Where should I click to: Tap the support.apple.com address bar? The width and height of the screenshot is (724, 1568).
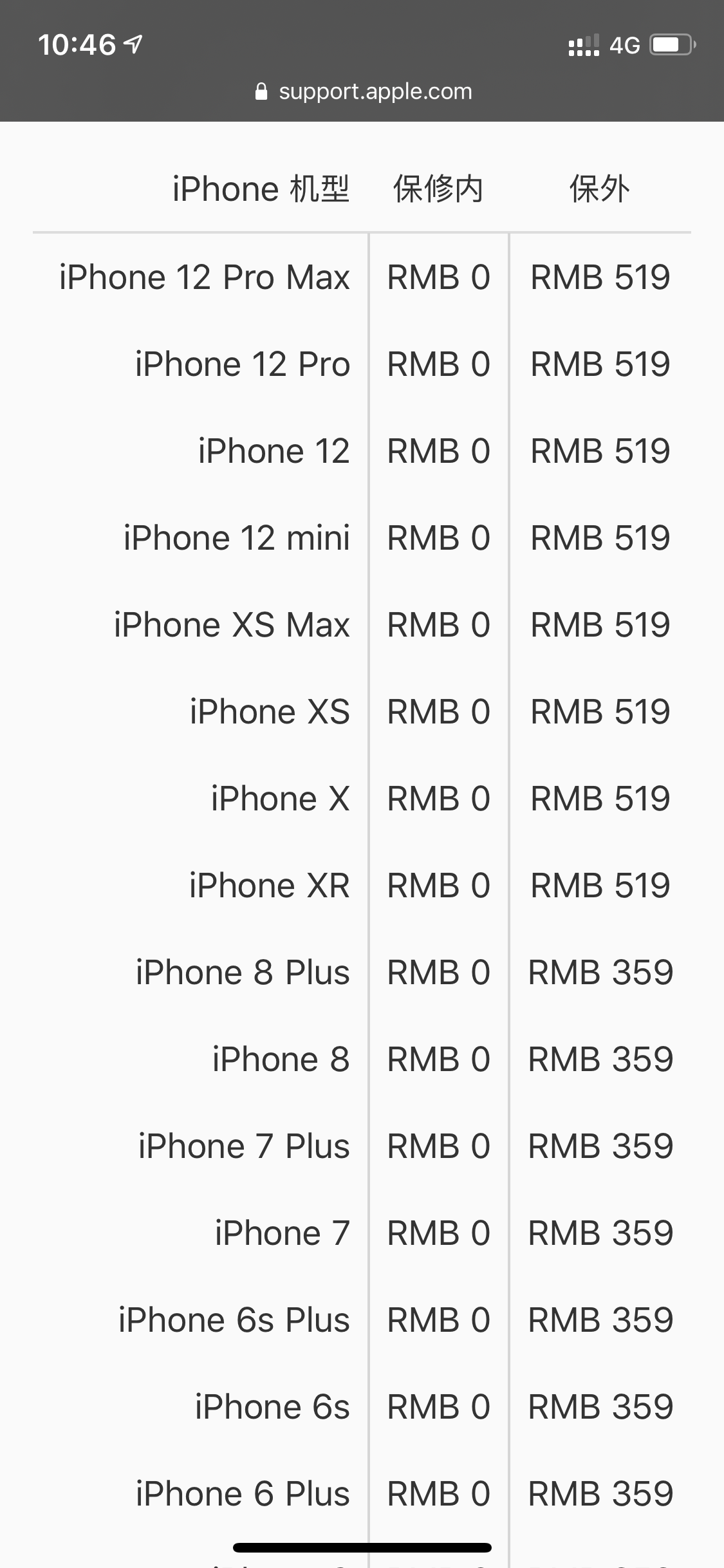[364, 91]
